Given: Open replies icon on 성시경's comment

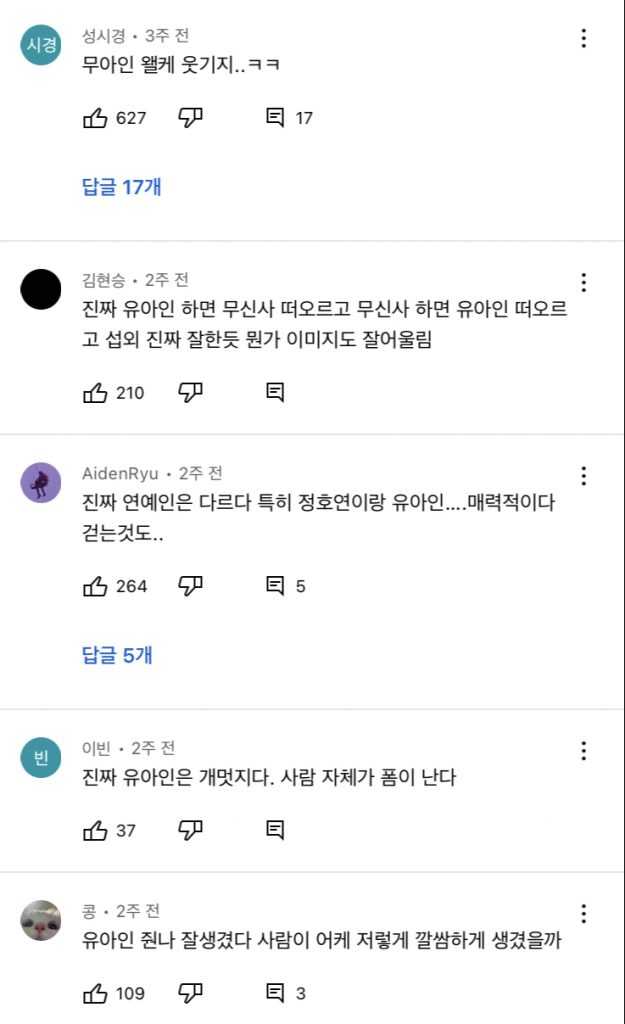Looking at the screenshot, I should click(x=275, y=118).
